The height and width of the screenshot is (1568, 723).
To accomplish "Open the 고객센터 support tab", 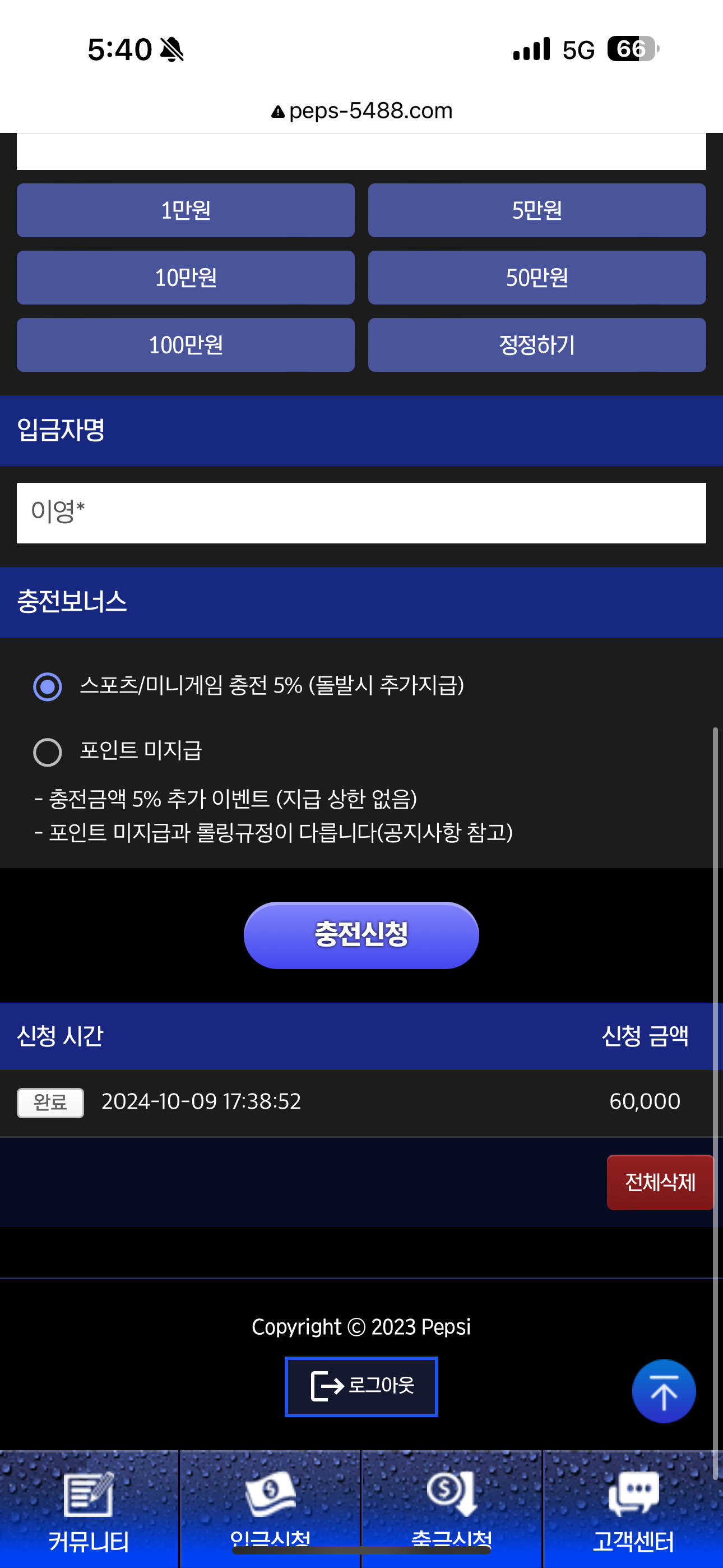I will tap(632, 1509).
